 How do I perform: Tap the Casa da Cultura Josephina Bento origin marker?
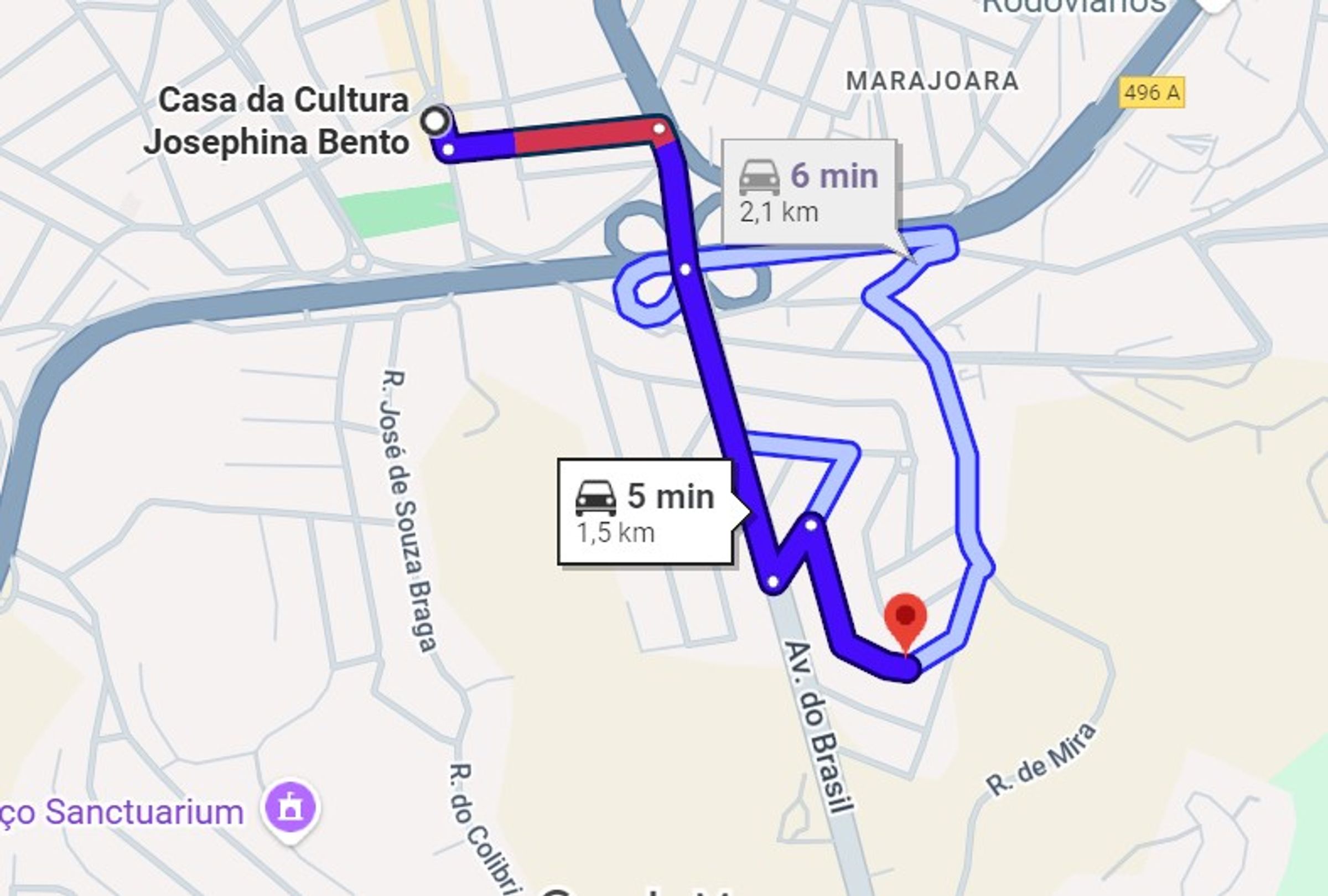click(x=435, y=121)
